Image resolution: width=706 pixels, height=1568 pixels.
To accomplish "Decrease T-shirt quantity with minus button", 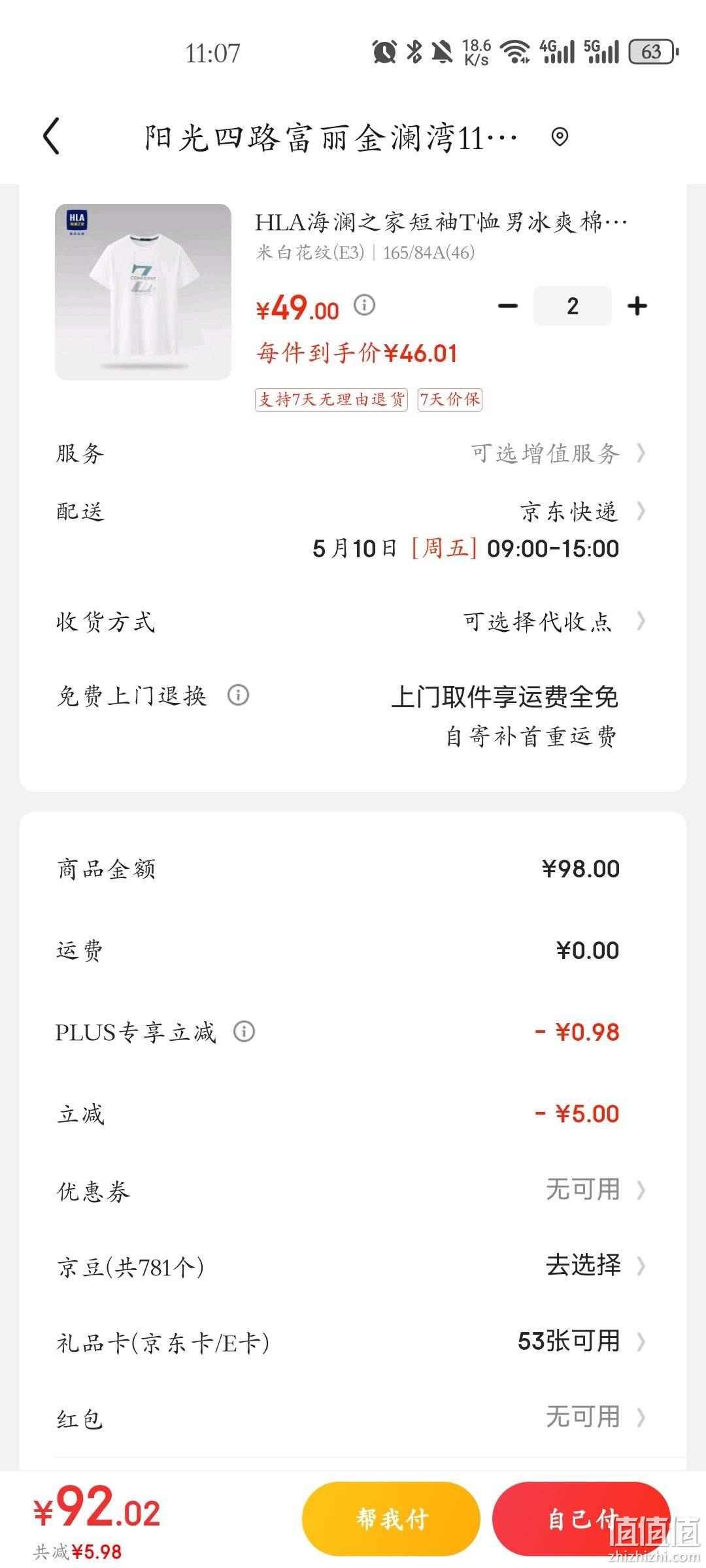I will (x=507, y=306).
